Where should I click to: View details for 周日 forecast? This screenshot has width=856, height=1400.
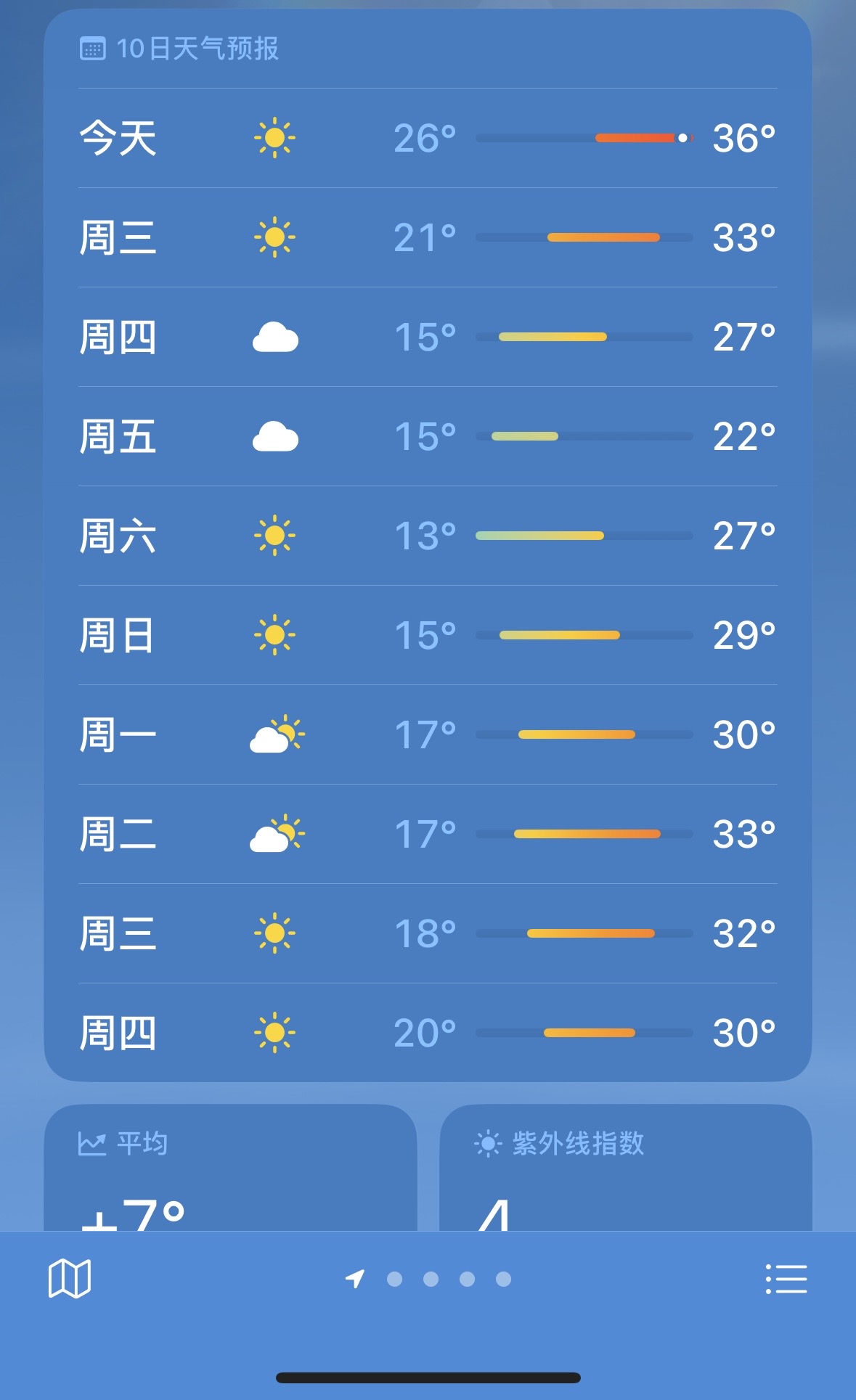[428, 635]
